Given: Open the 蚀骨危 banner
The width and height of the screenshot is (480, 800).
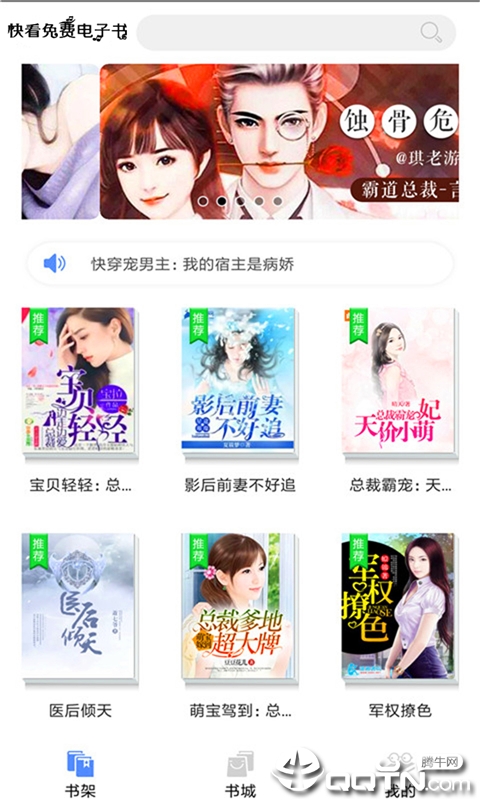Looking at the screenshot, I should [x=279, y=141].
